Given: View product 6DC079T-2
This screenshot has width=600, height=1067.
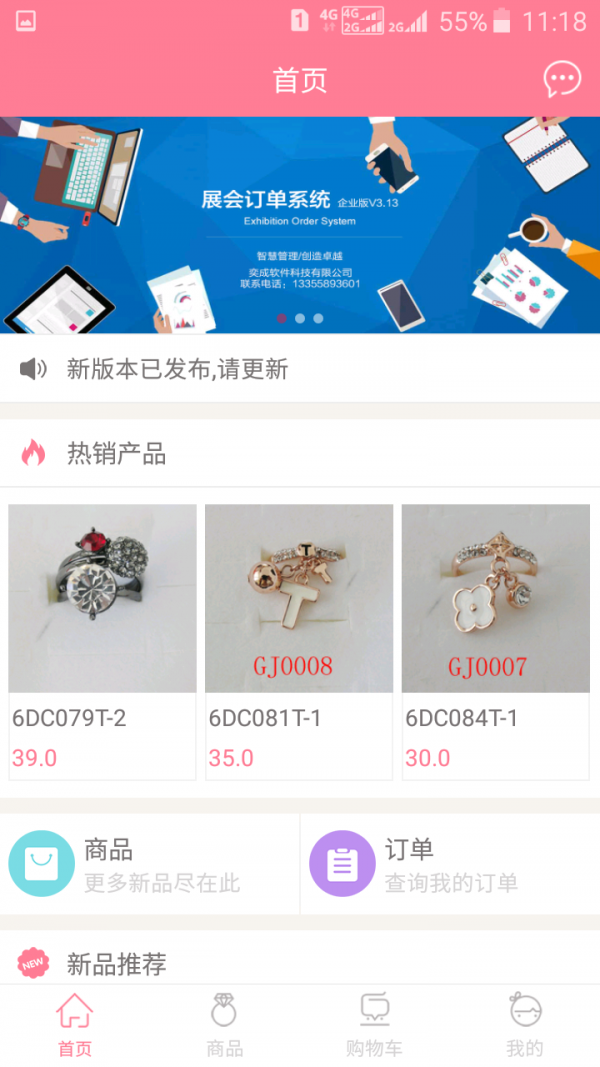Looking at the screenshot, I should click(102, 640).
